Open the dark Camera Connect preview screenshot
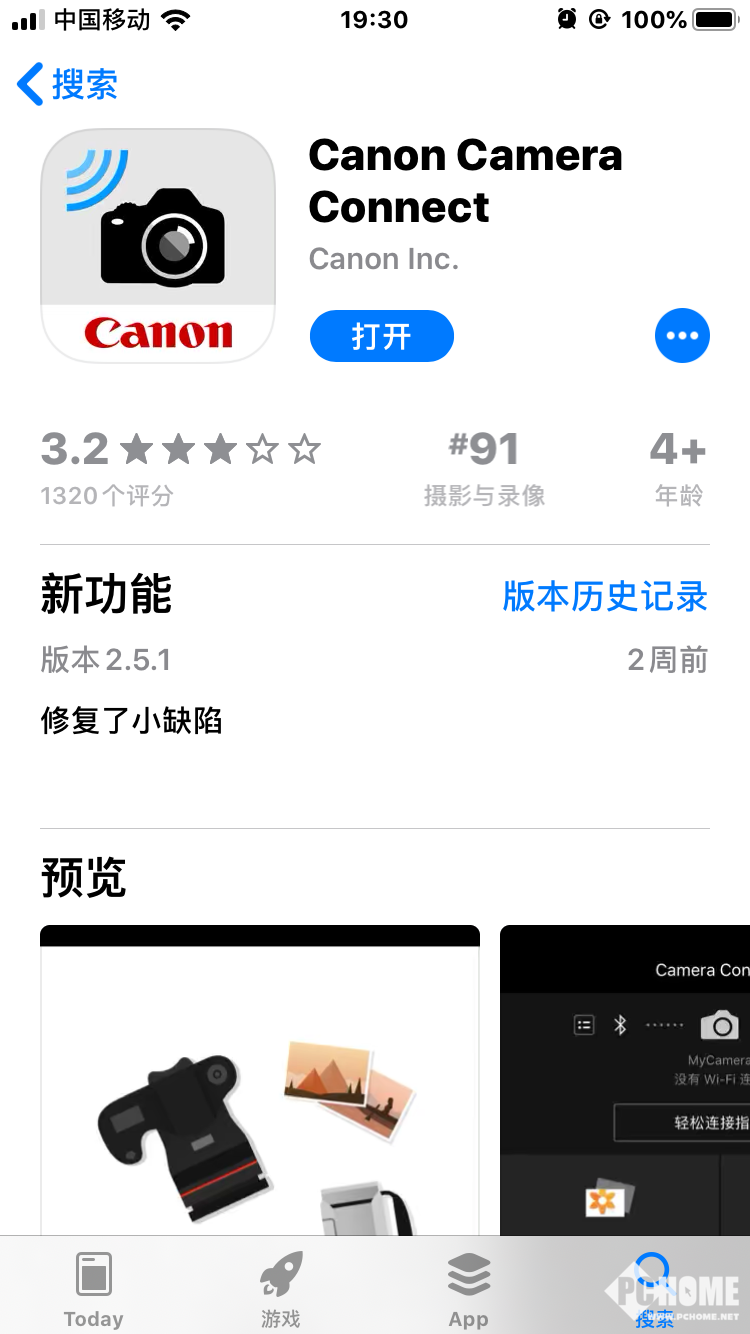The width and height of the screenshot is (750, 1334). [x=625, y=1080]
